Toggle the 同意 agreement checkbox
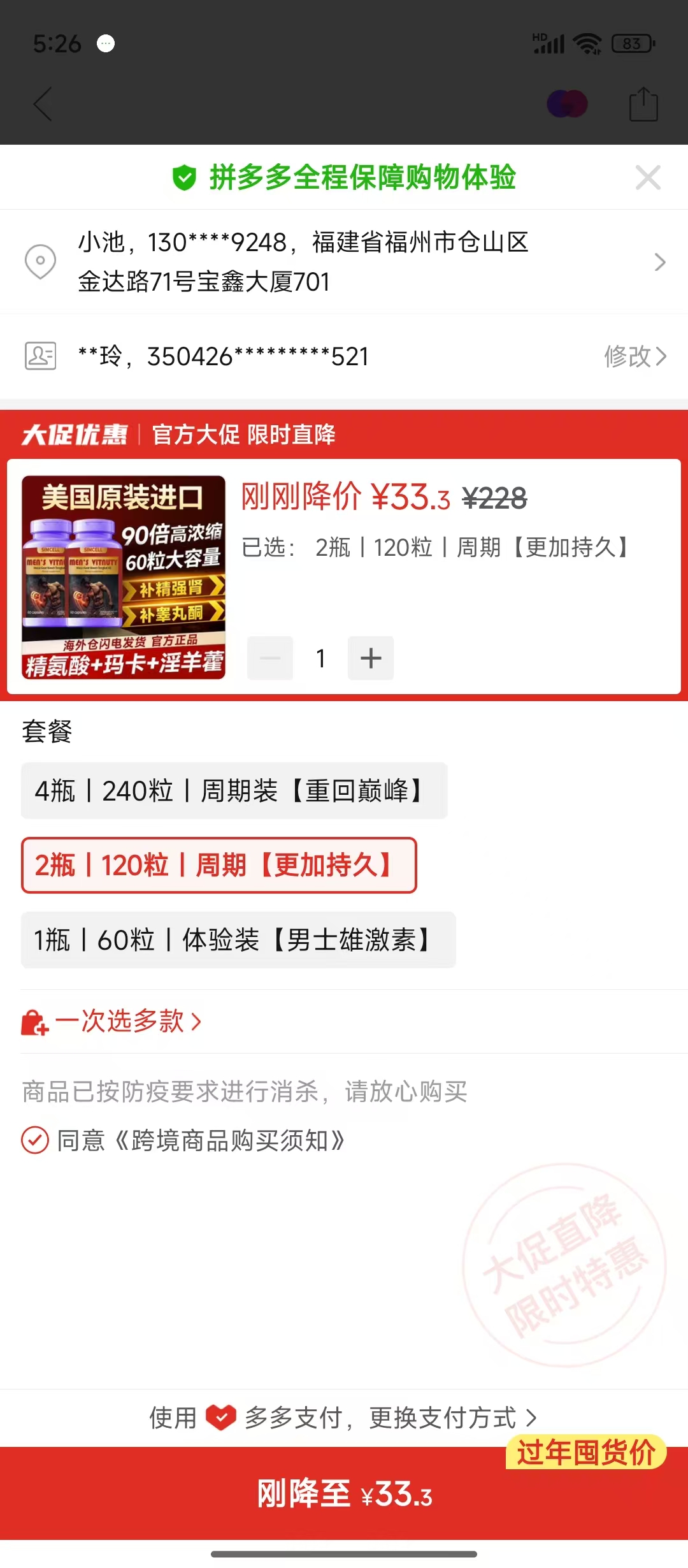Screen dimensions: 688x1568 pos(35,1140)
